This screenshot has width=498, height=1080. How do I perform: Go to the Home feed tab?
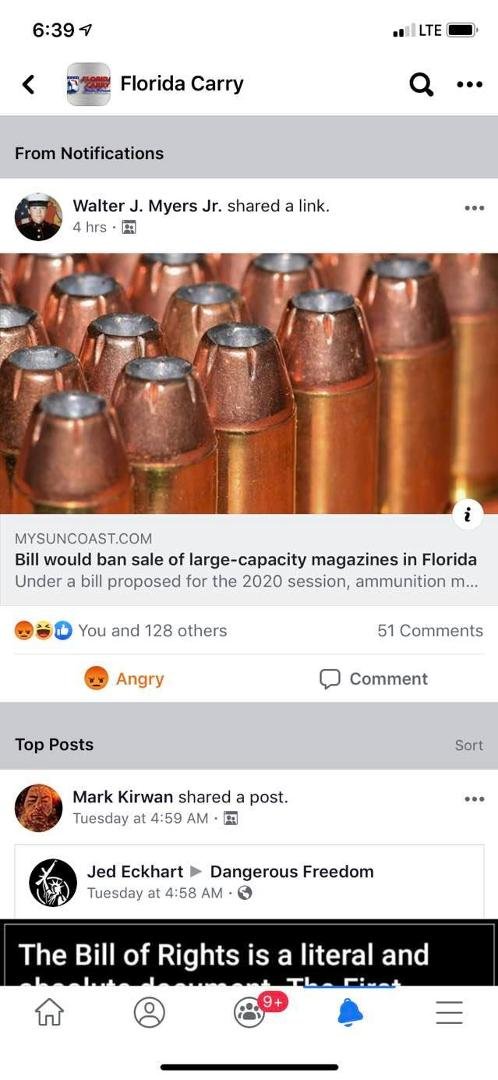[x=49, y=1012]
